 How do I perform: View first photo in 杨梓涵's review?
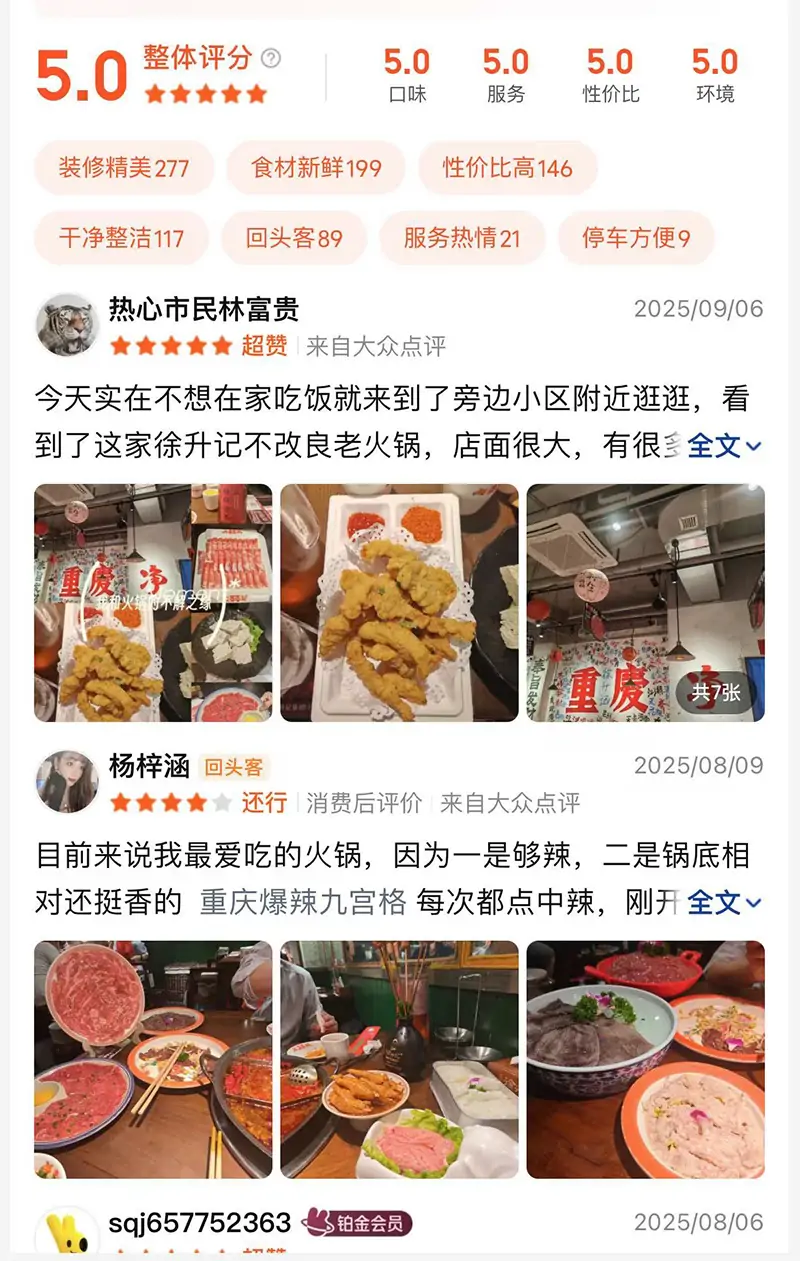[153, 1059]
